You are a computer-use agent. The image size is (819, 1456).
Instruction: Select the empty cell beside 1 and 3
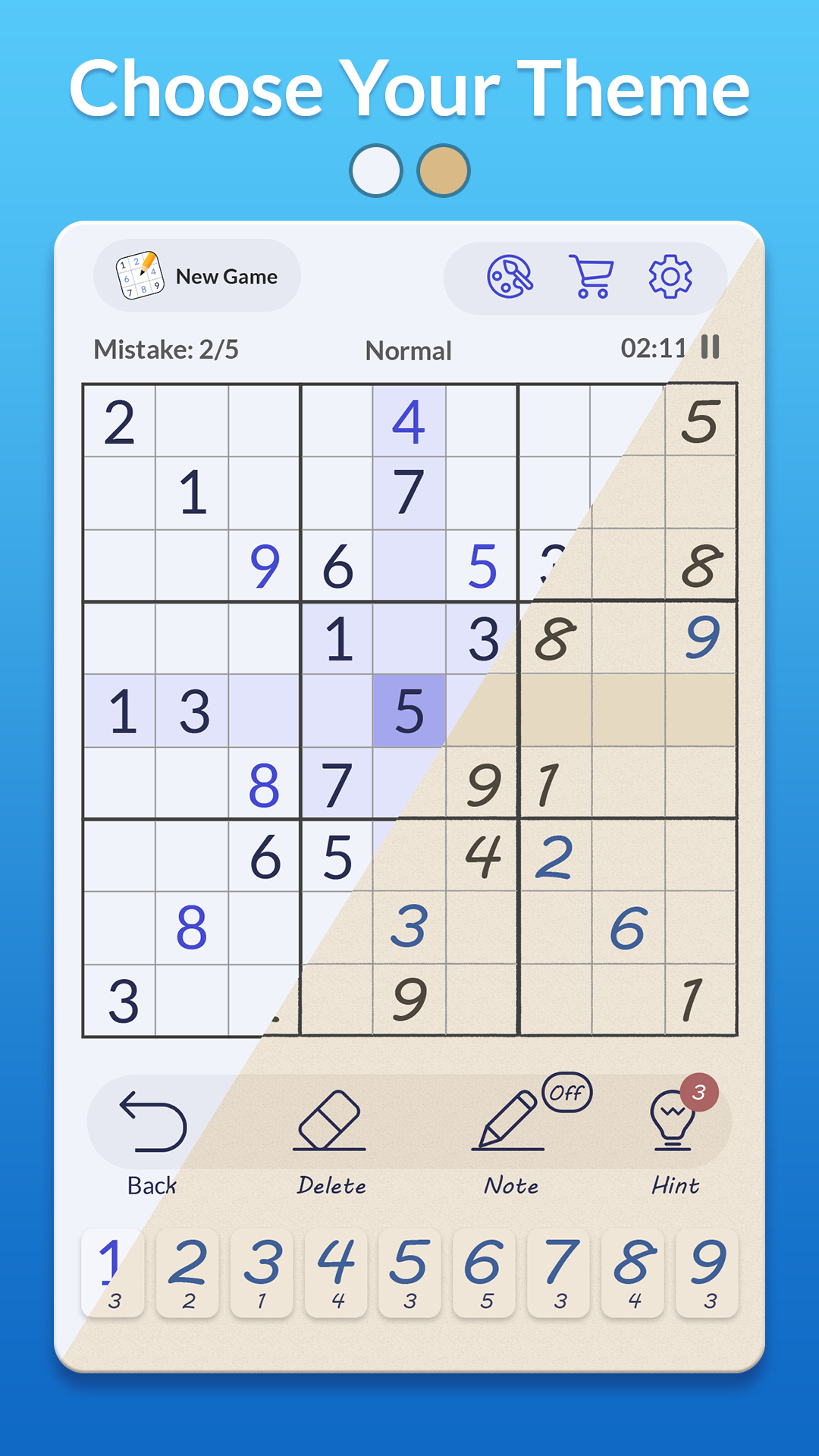(x=265, y=710)
